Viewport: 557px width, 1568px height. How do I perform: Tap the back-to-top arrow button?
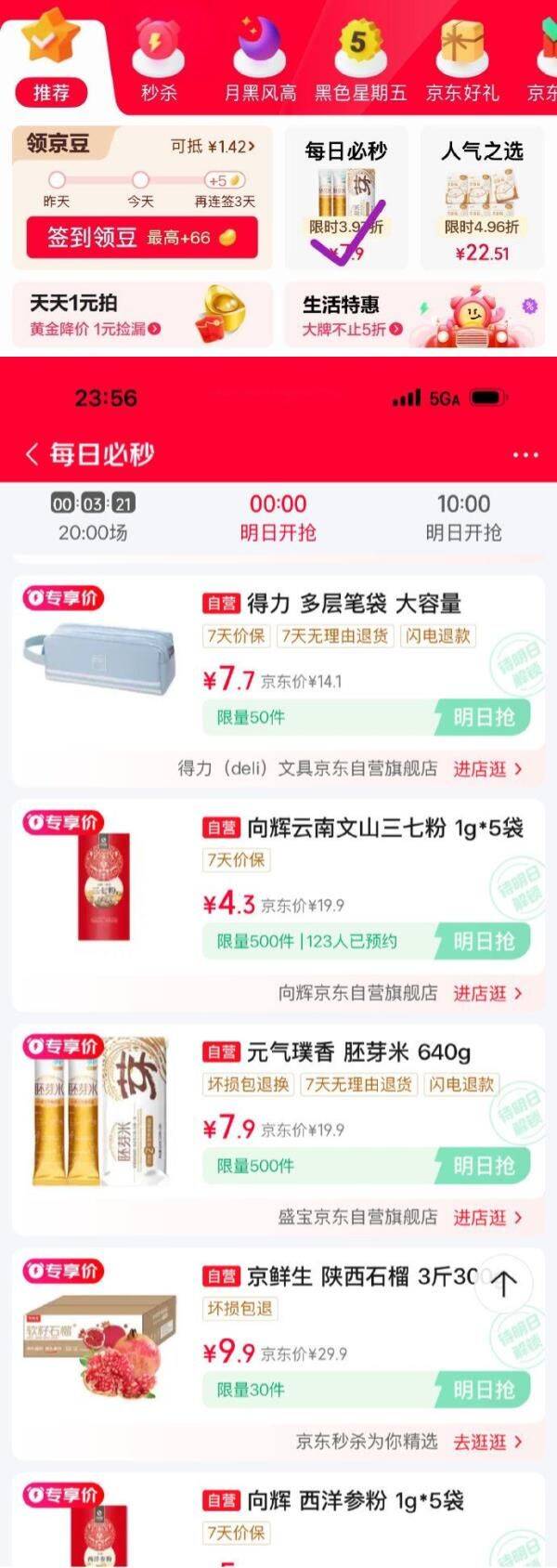503,1284
